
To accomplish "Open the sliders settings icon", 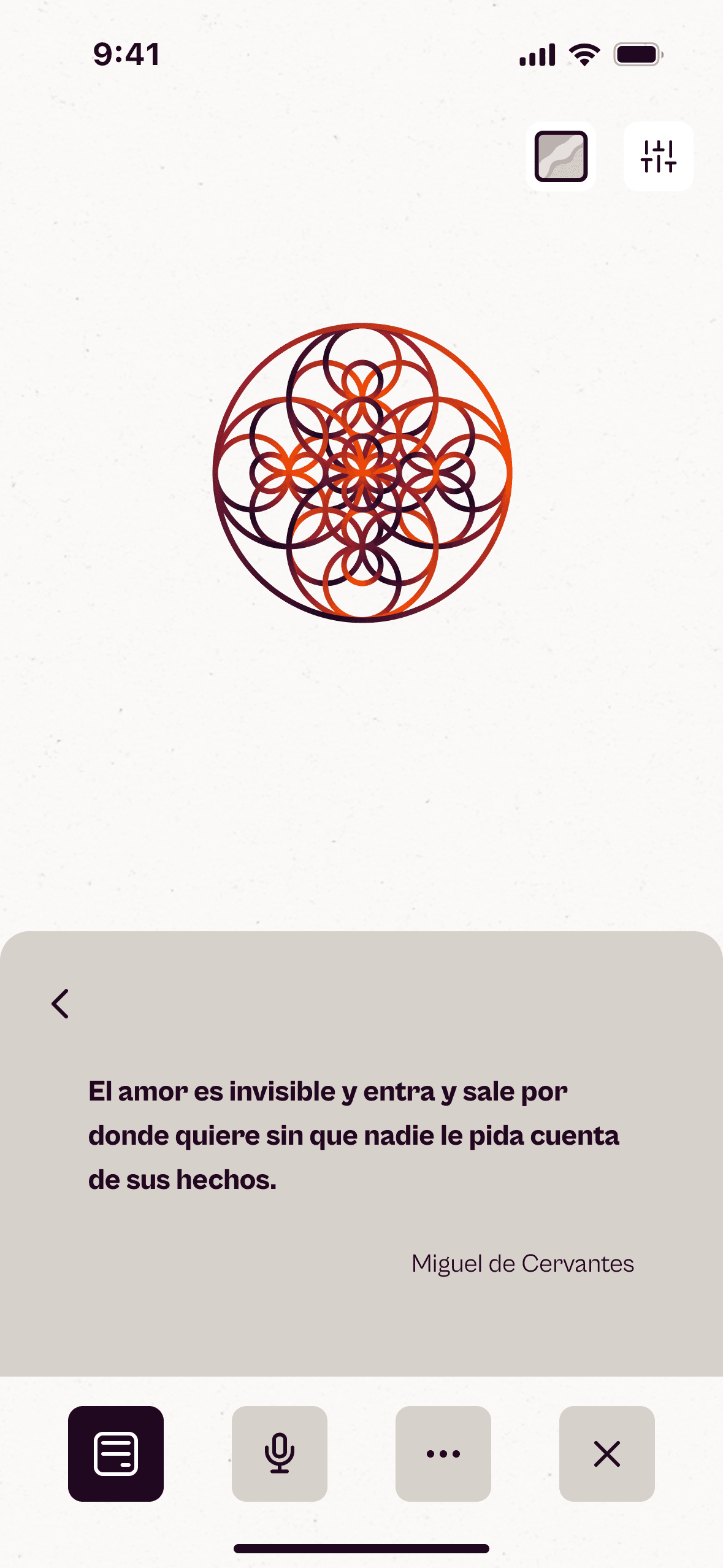I will coord(658,156).
